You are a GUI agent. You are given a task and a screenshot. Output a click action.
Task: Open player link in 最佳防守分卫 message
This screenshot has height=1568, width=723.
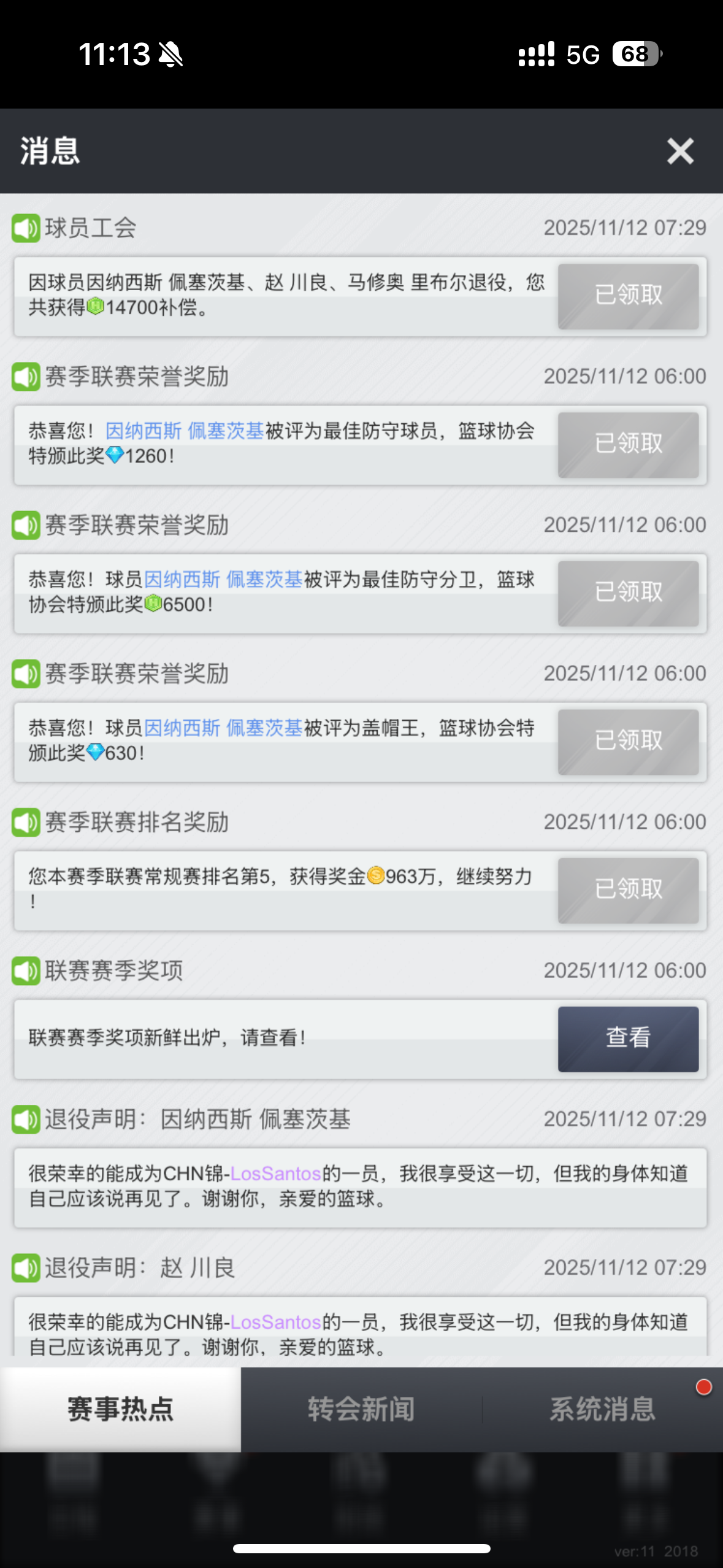point(223,579)
